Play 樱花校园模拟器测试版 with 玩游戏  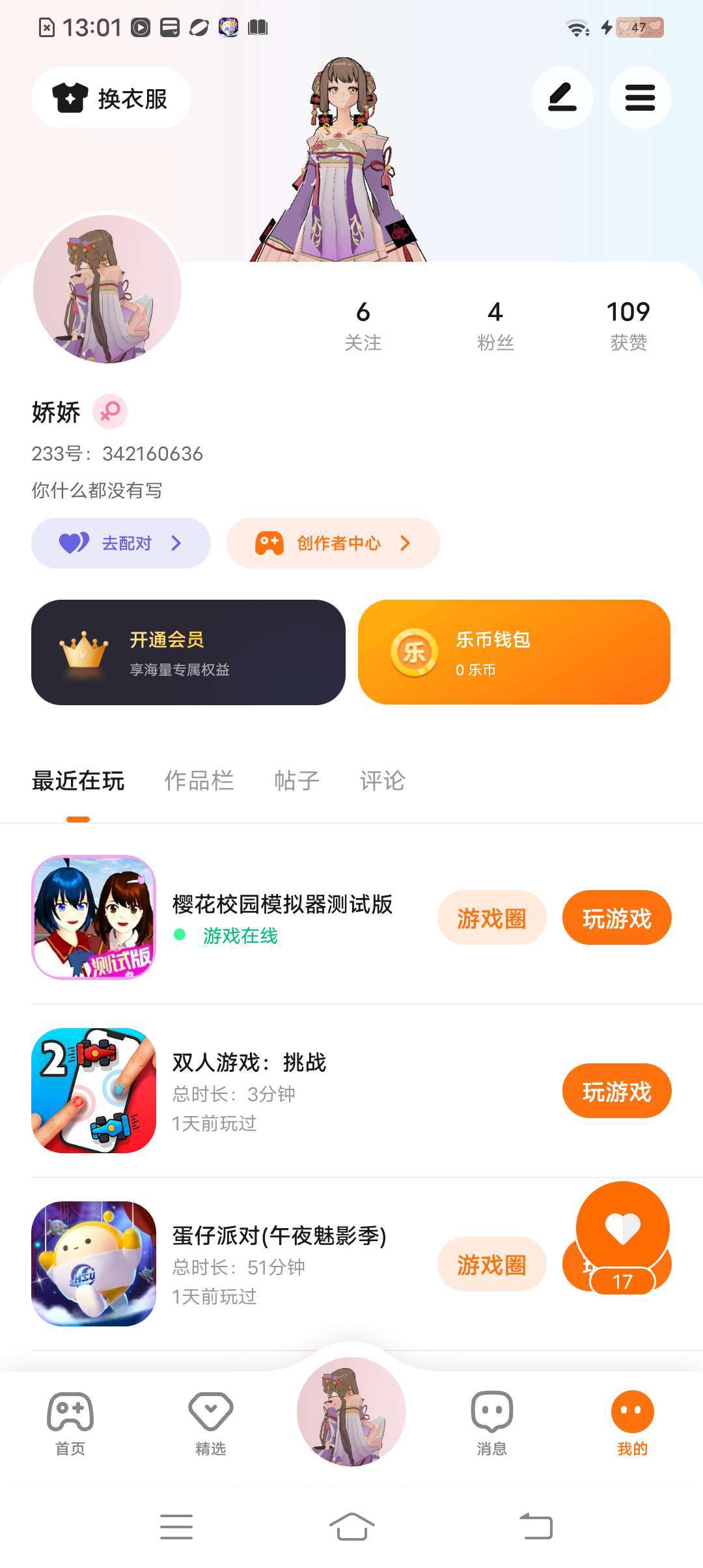click(x=616, y=918)
